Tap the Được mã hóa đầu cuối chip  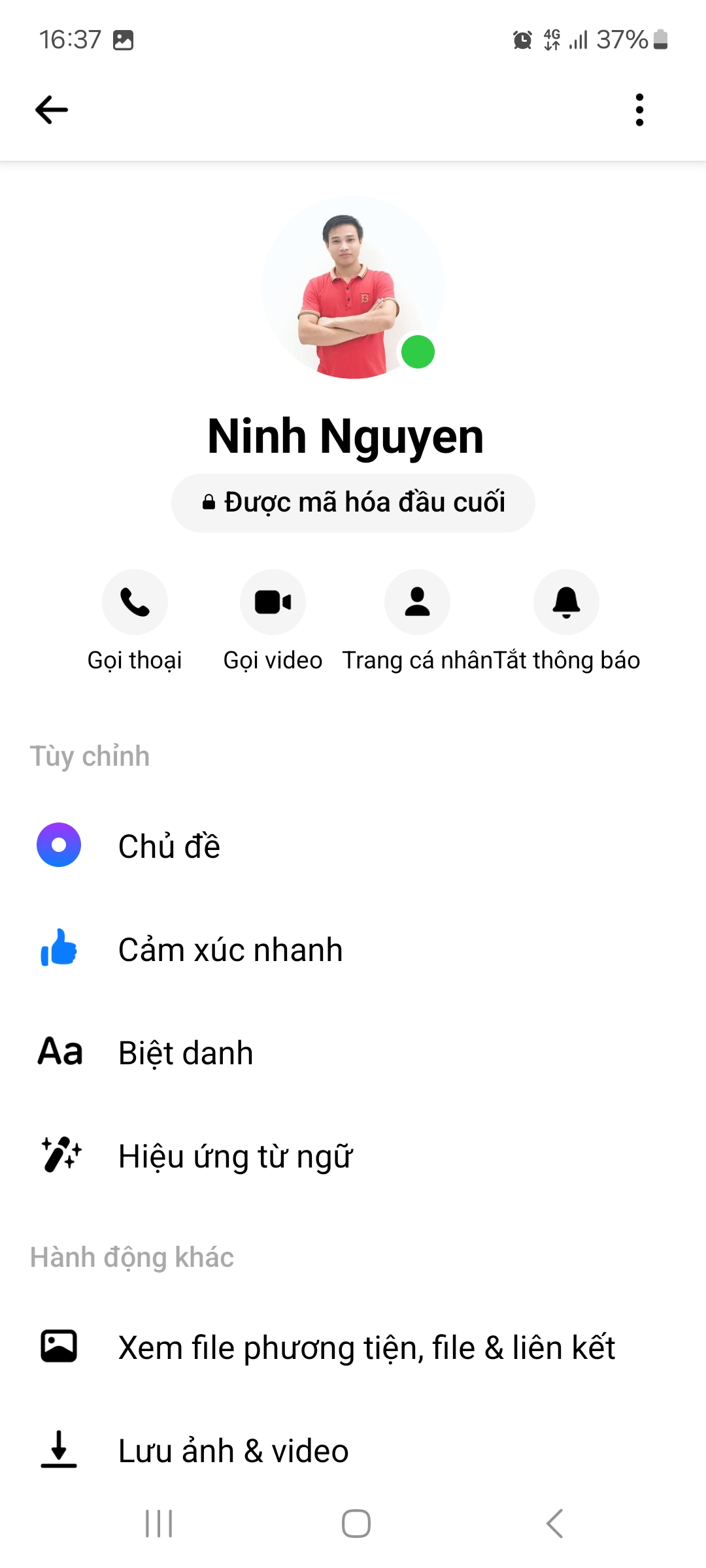(353, 502)
